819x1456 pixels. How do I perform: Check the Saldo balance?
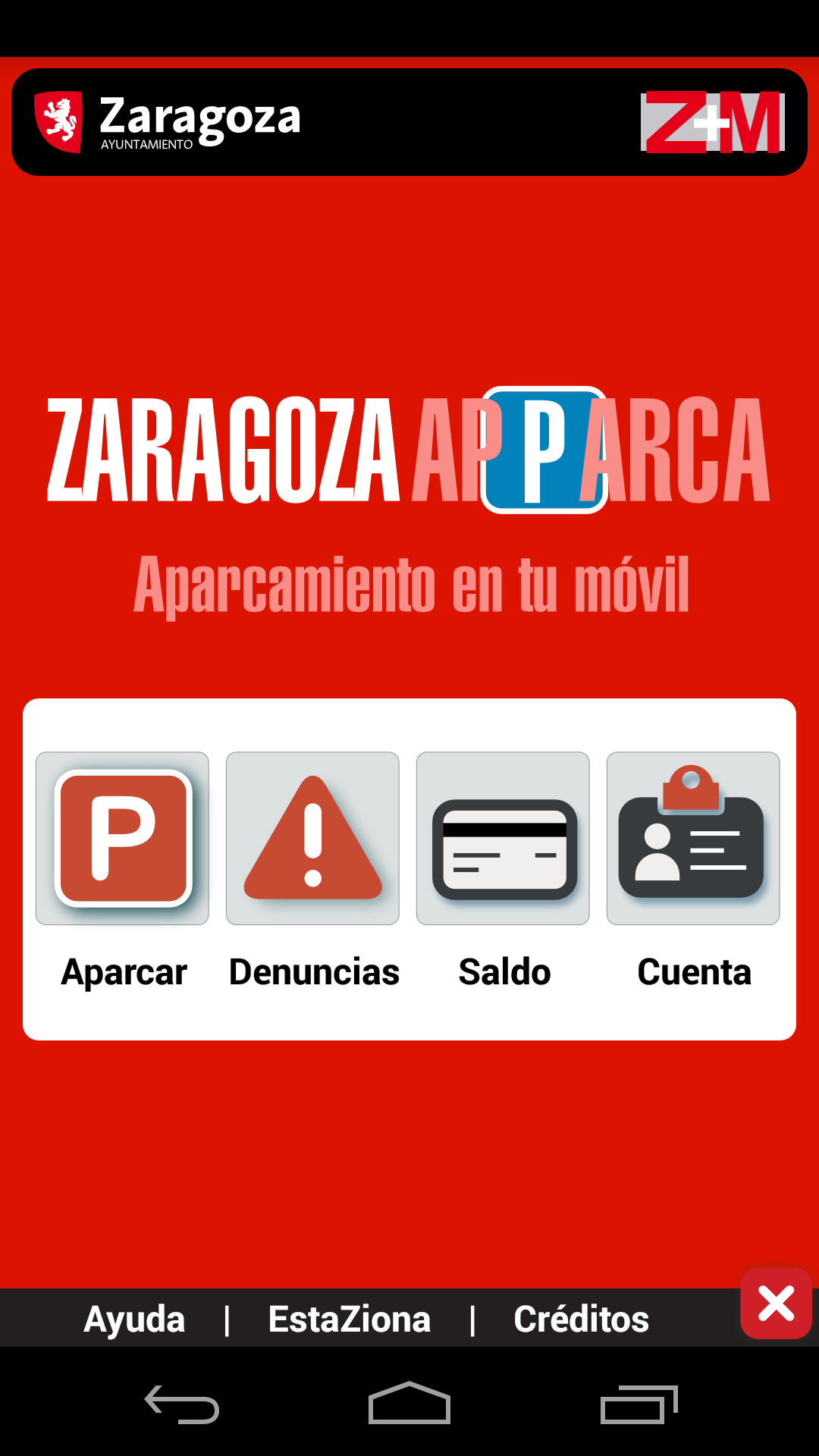(503, 838)
